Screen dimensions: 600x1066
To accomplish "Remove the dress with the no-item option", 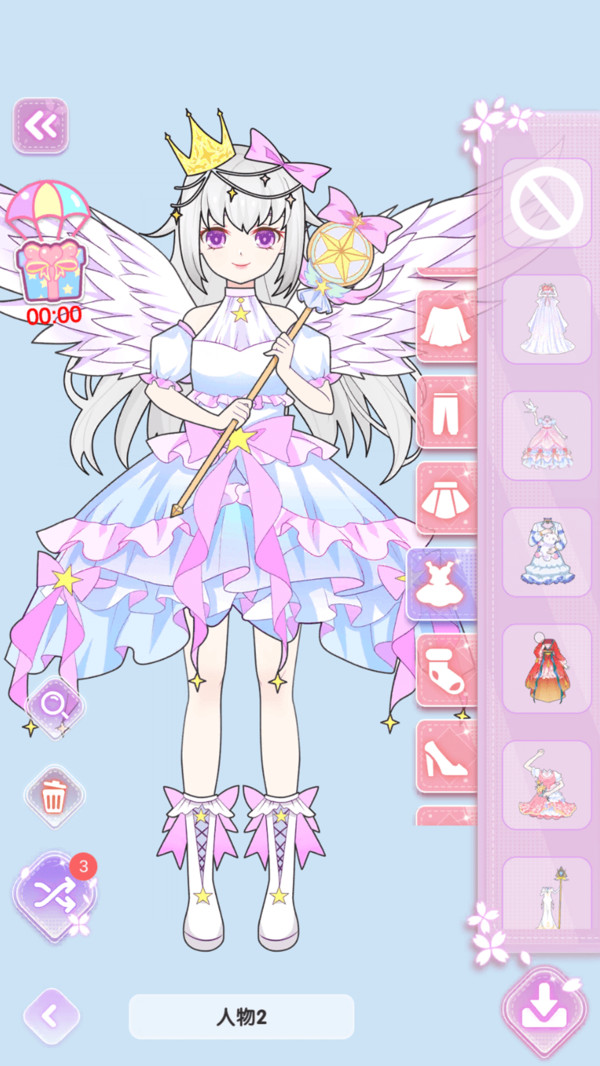I will click(547, 203).
